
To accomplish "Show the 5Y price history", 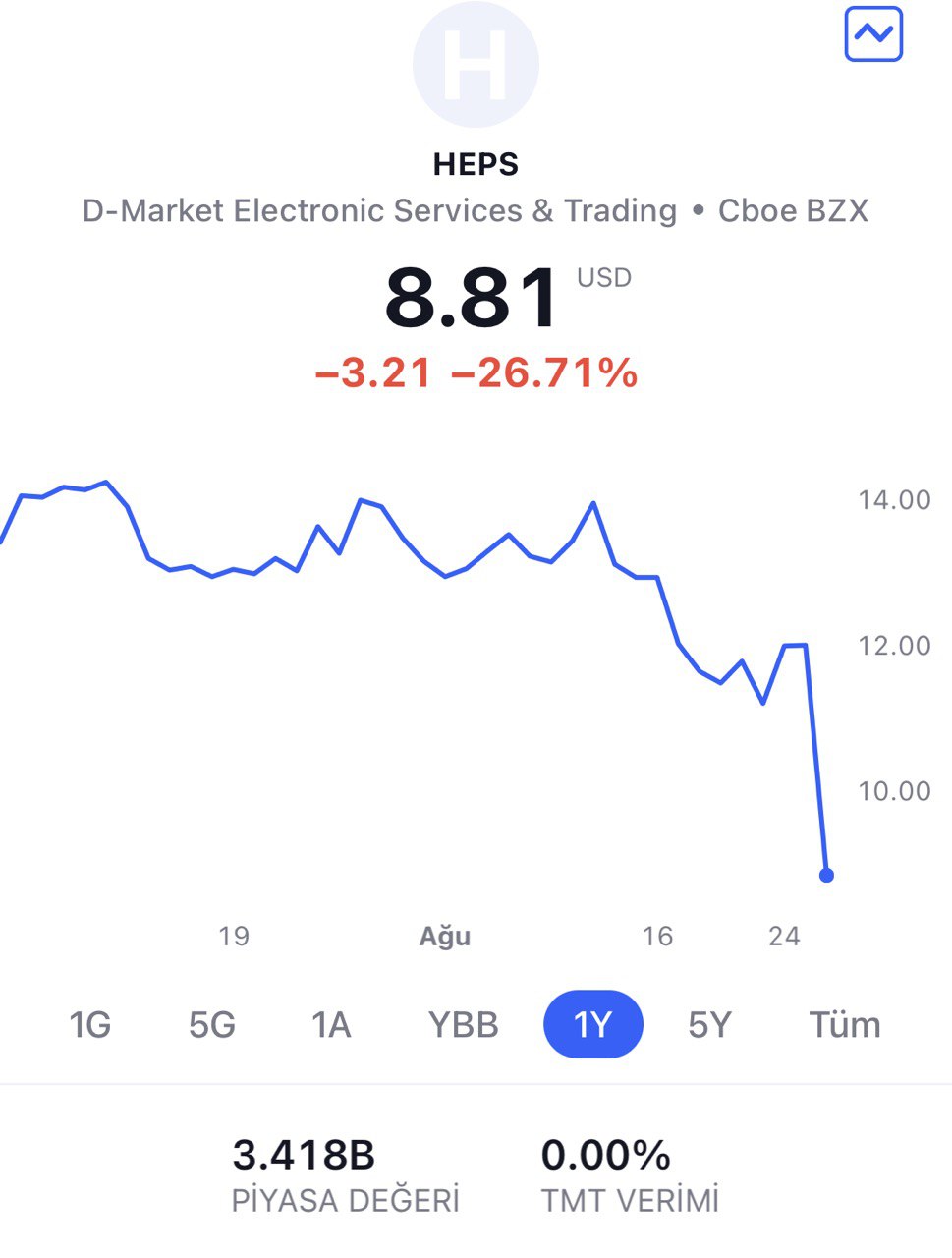I will [x=709, y=1025].
